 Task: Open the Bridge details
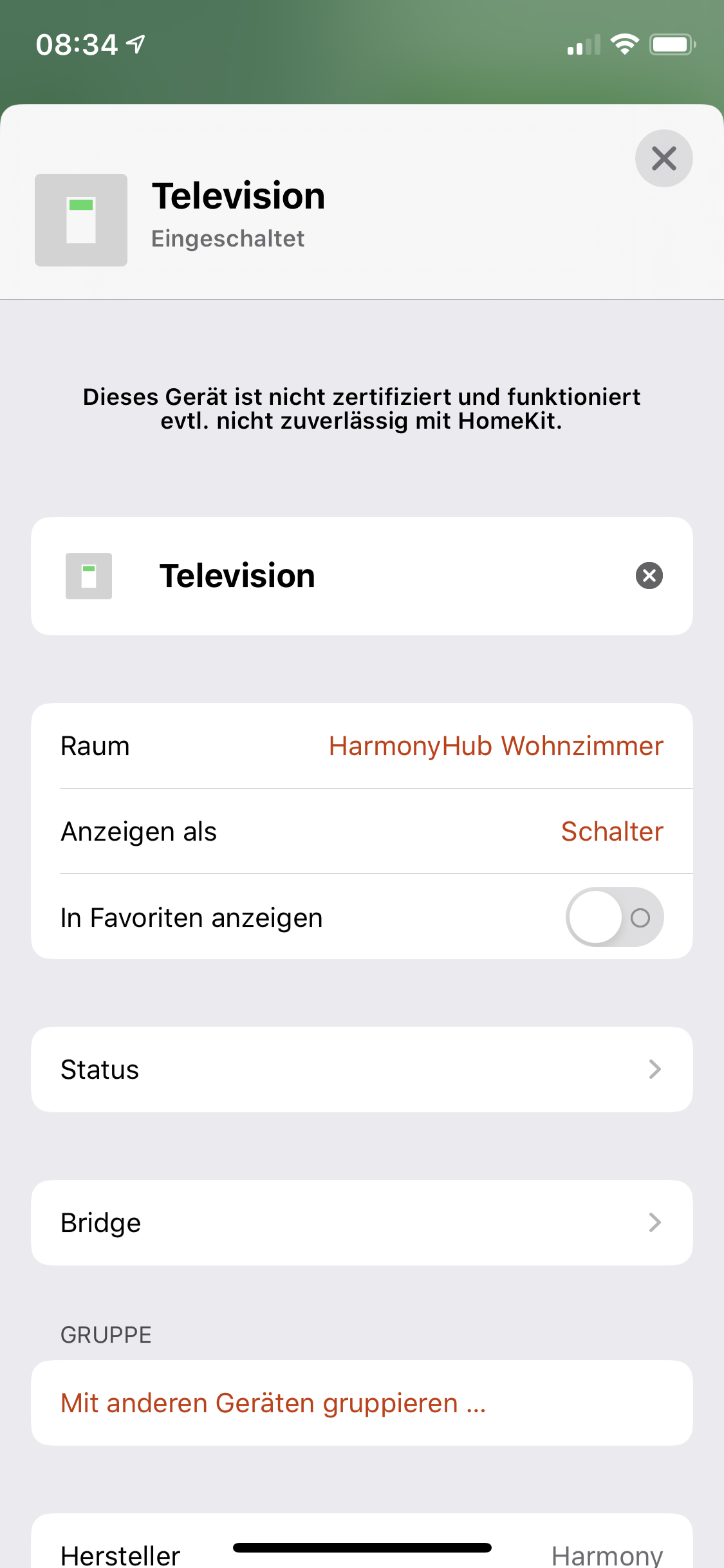click(x=362, y=1223)
